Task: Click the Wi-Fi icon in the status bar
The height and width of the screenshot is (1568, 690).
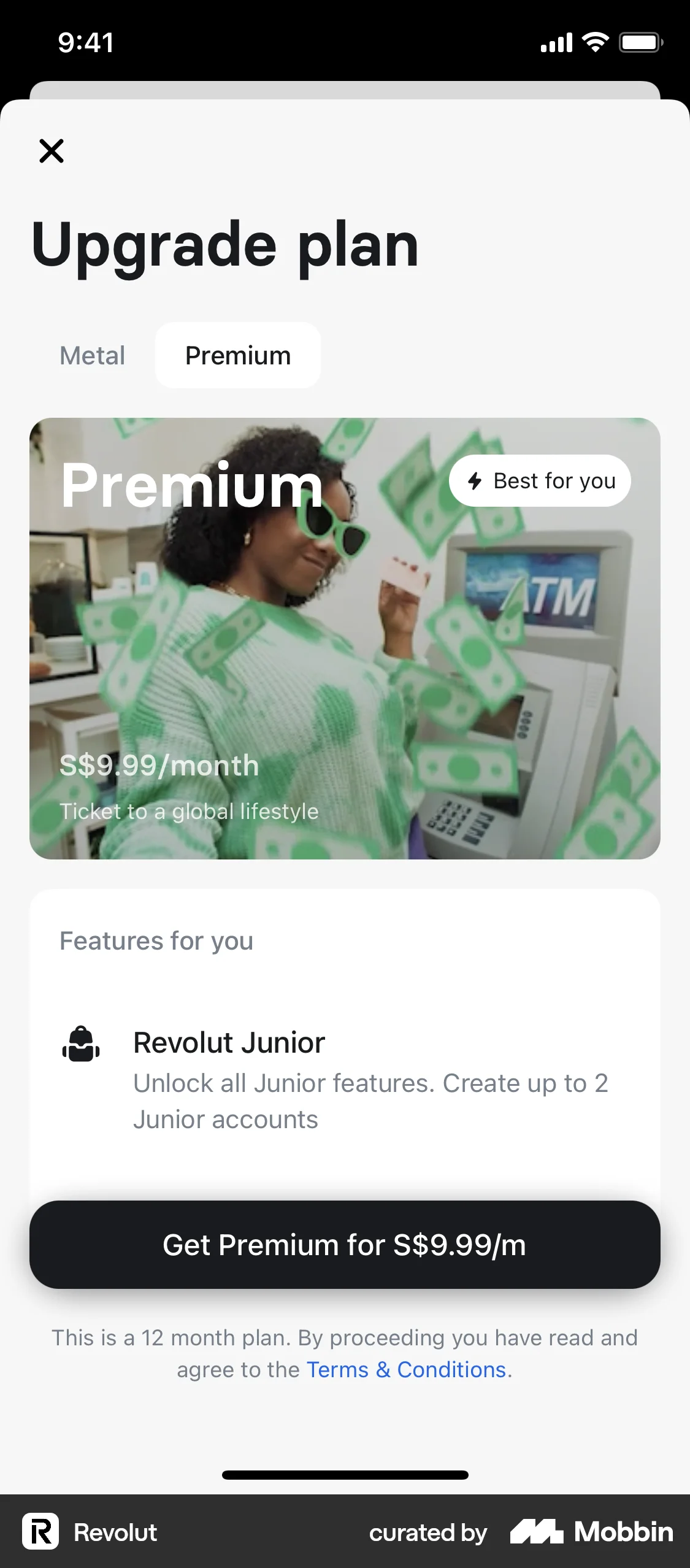Action: [x=594, y=42]
